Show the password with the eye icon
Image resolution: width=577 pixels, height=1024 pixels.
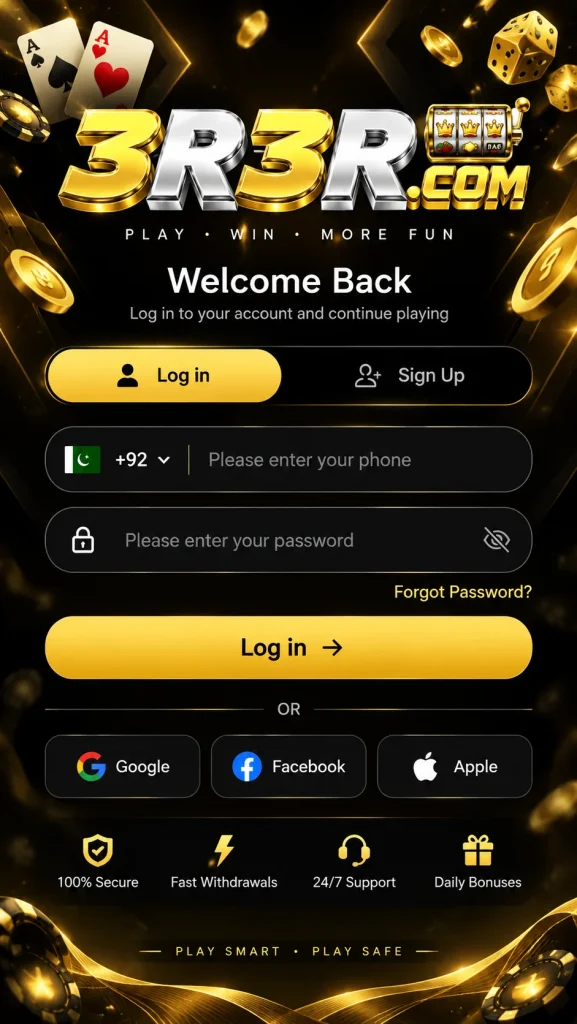497,540
